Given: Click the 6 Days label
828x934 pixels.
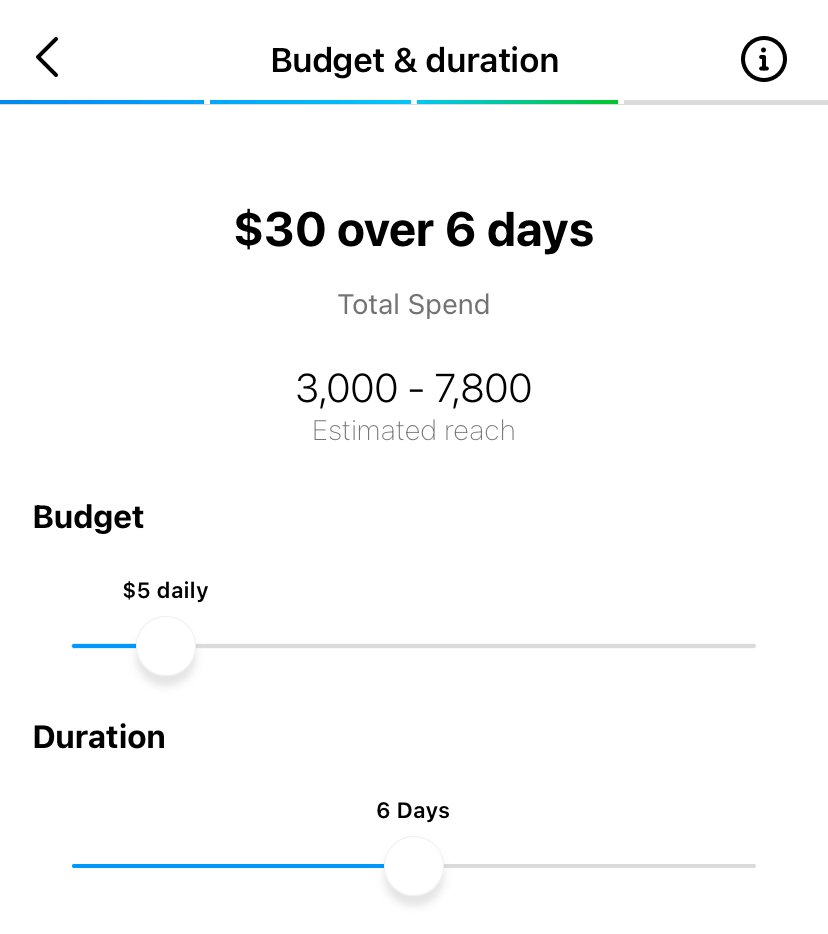Looking at the screenshot, I should [413, 810].
